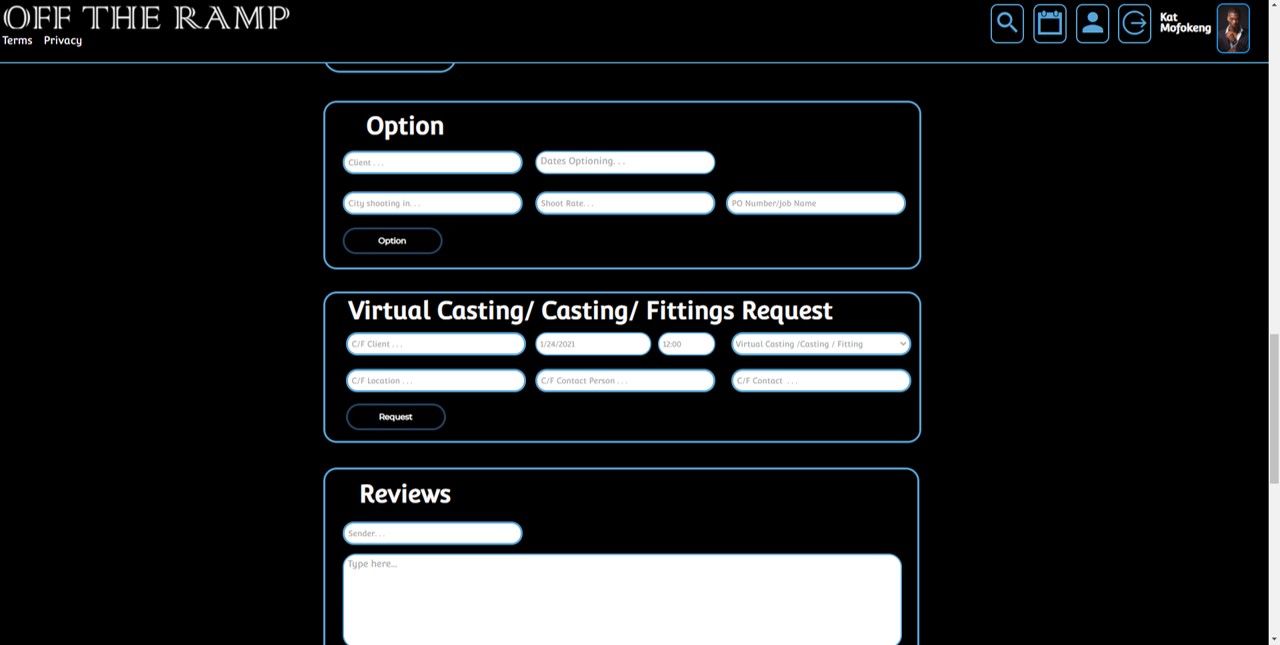Focus the Dates Optioning field
Viewport: 1280px width, 645px height.
tap(624, 162)
